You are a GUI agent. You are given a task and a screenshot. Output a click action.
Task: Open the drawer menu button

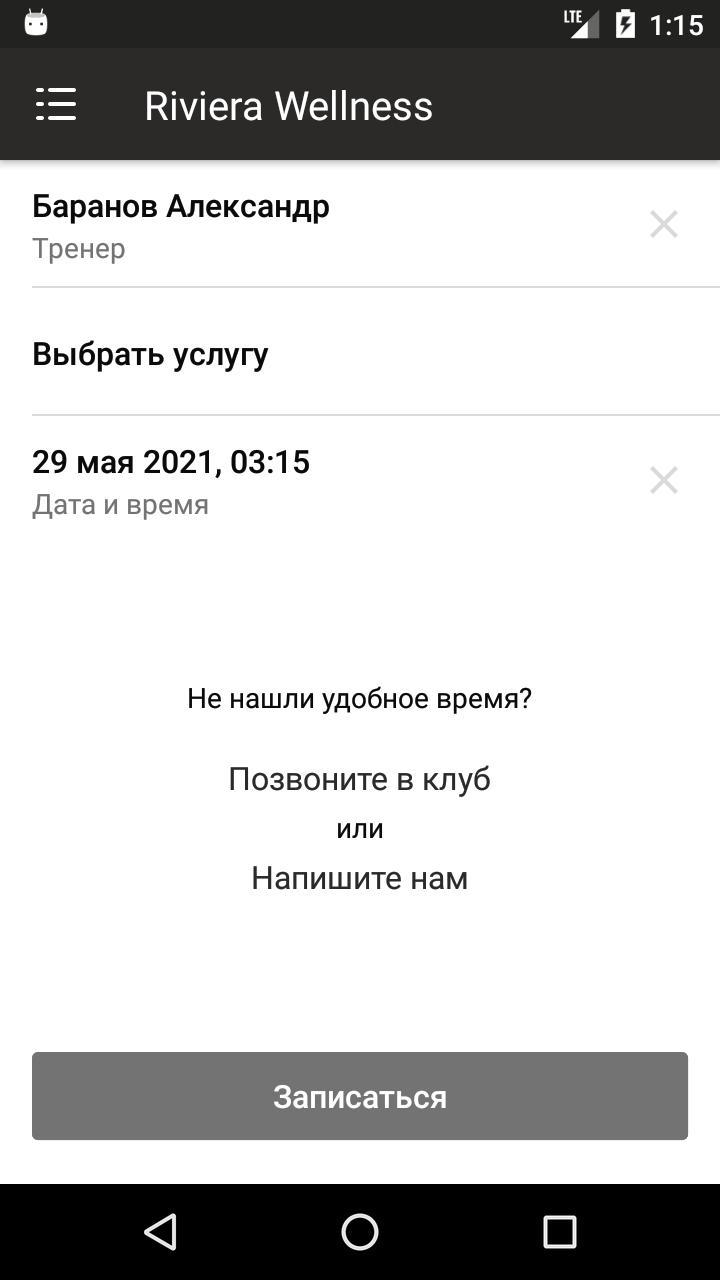(x=56, y=104)
